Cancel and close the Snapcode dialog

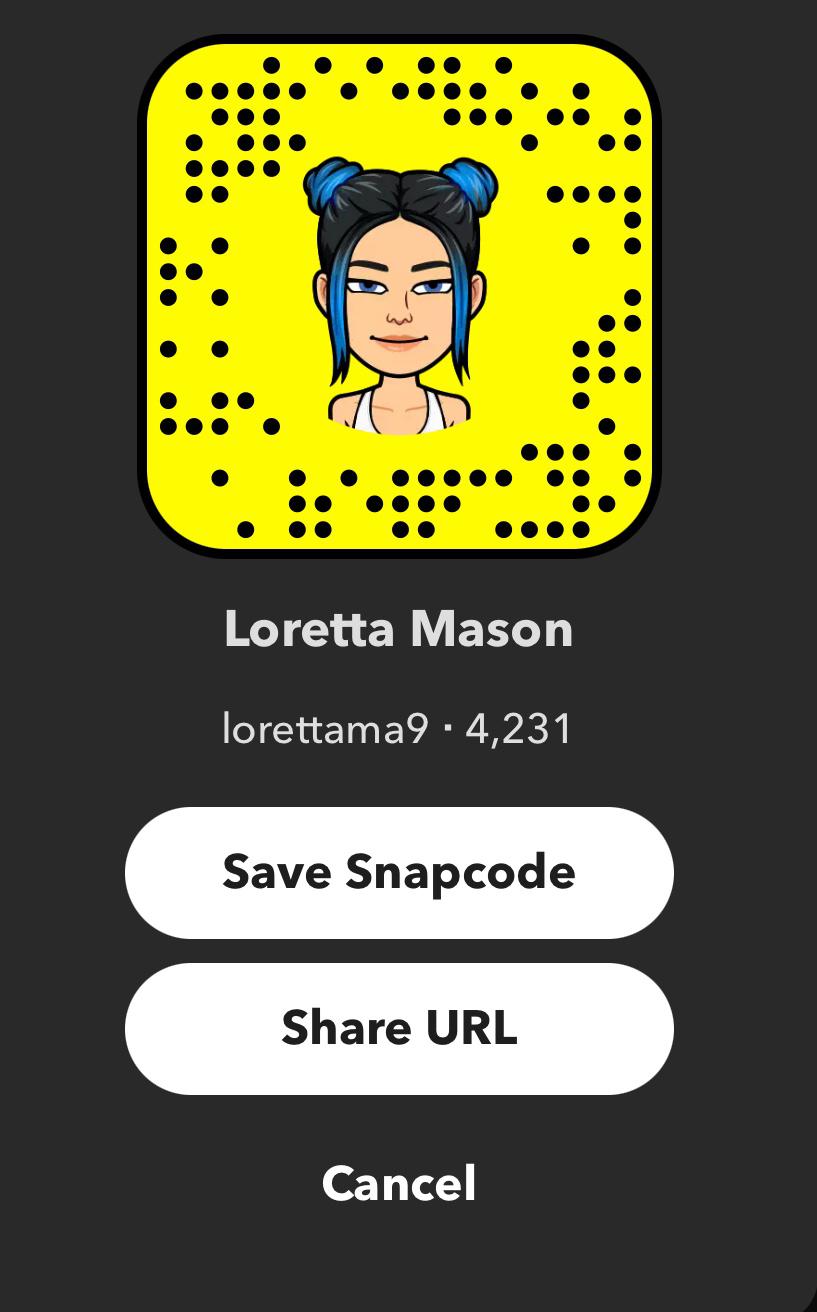pyautogui.click(x=399, y=1184)
